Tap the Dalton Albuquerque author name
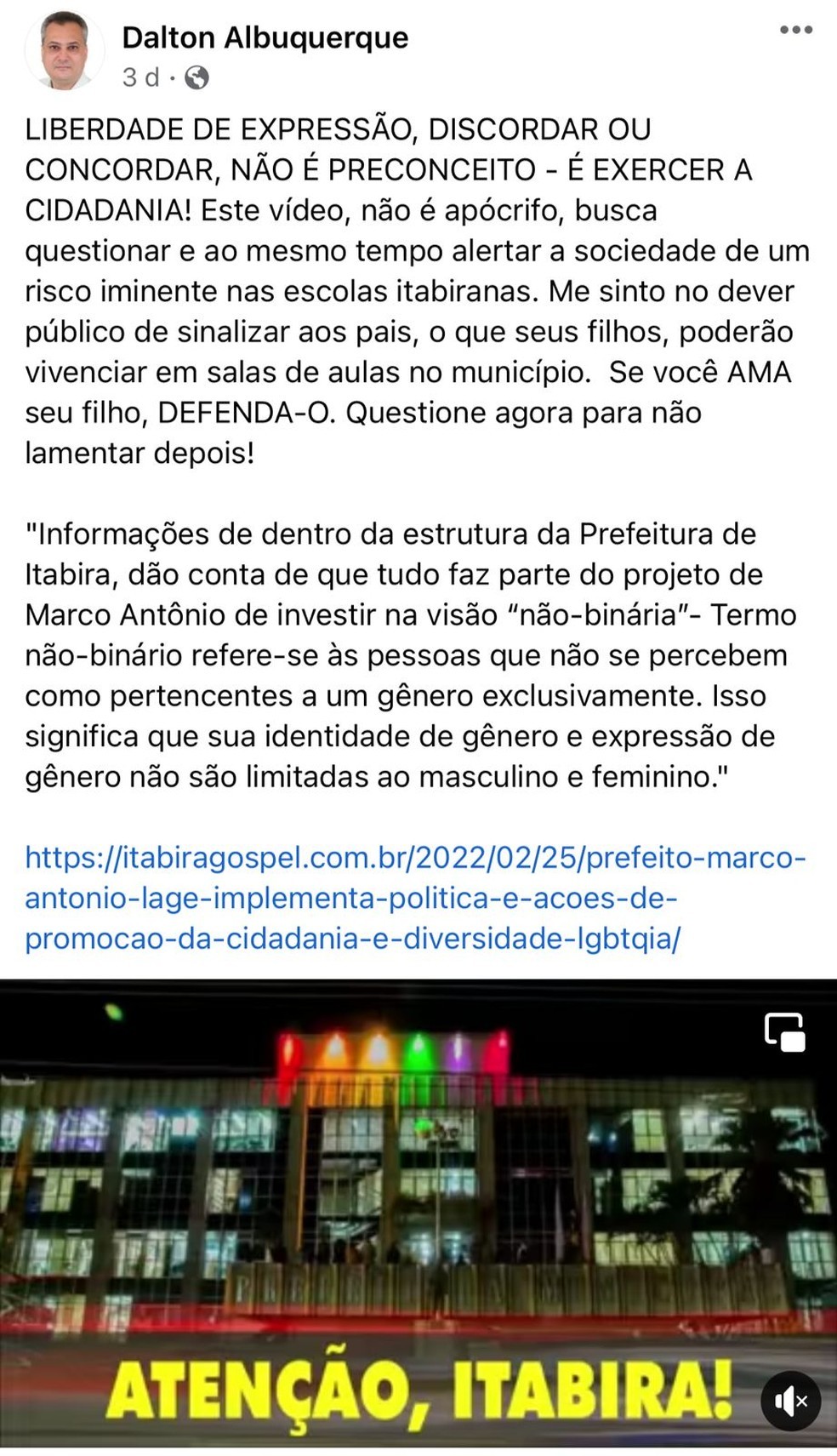This screenshot has height=1456, width=837. tap(265, 37)
